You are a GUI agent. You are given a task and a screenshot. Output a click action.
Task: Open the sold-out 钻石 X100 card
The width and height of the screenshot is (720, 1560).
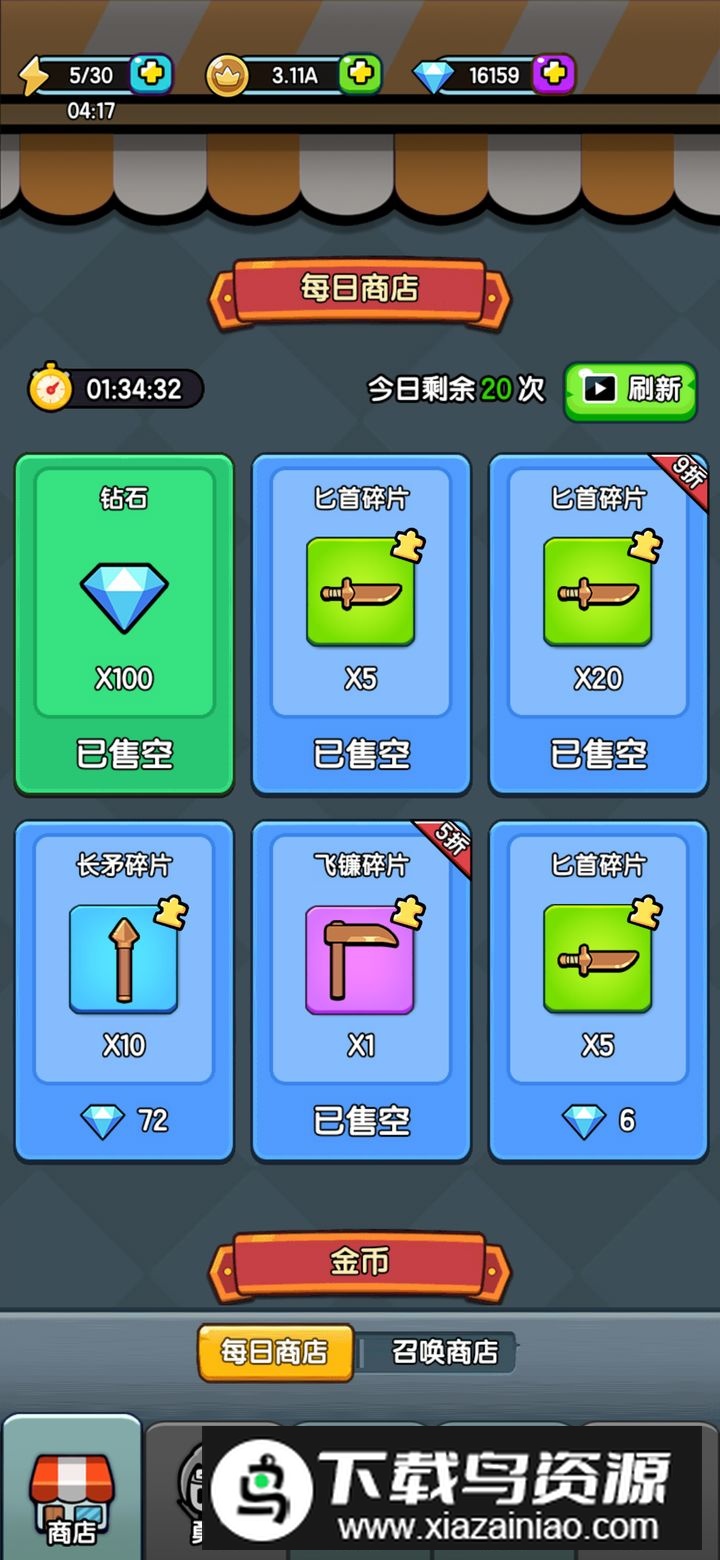[124, 625]
